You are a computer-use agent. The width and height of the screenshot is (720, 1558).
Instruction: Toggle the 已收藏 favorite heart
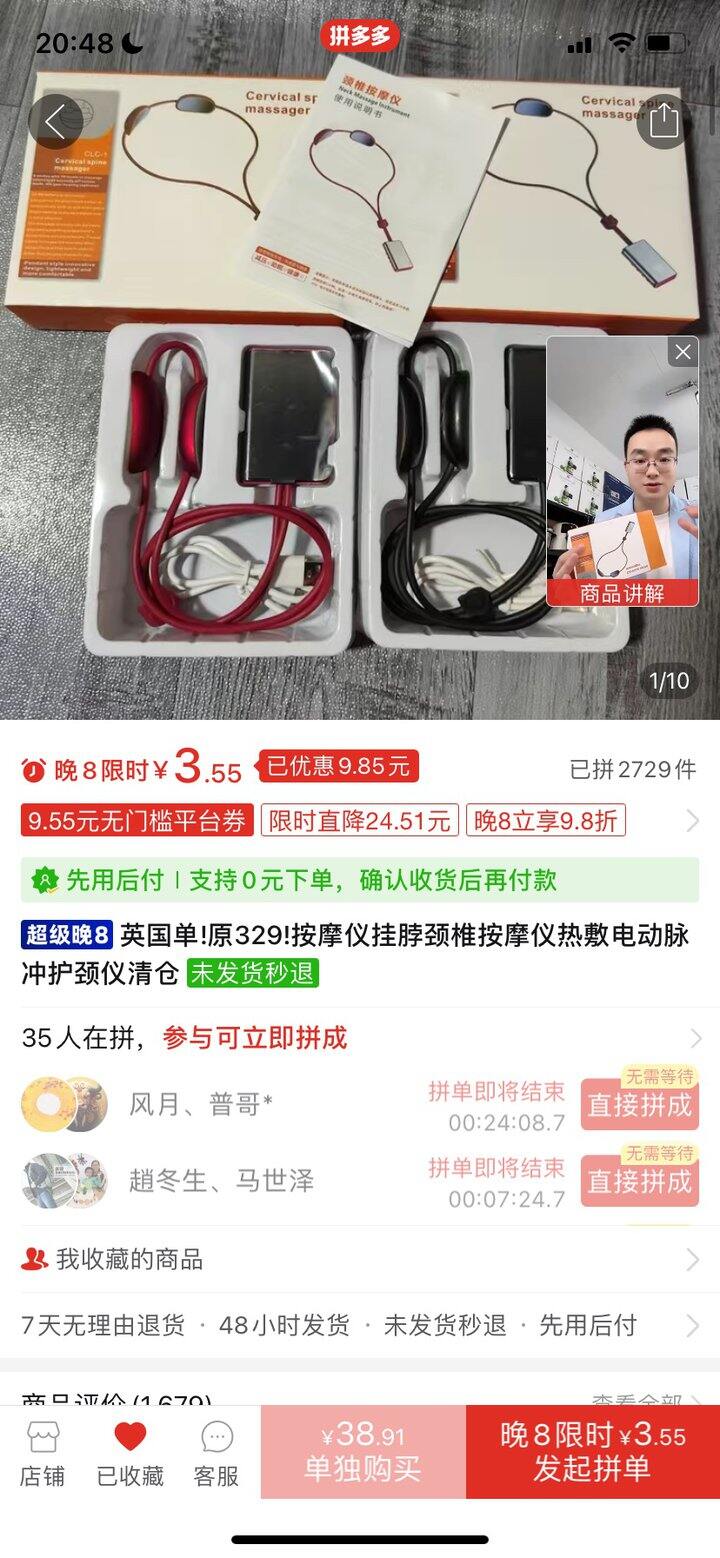point(130,1453)
